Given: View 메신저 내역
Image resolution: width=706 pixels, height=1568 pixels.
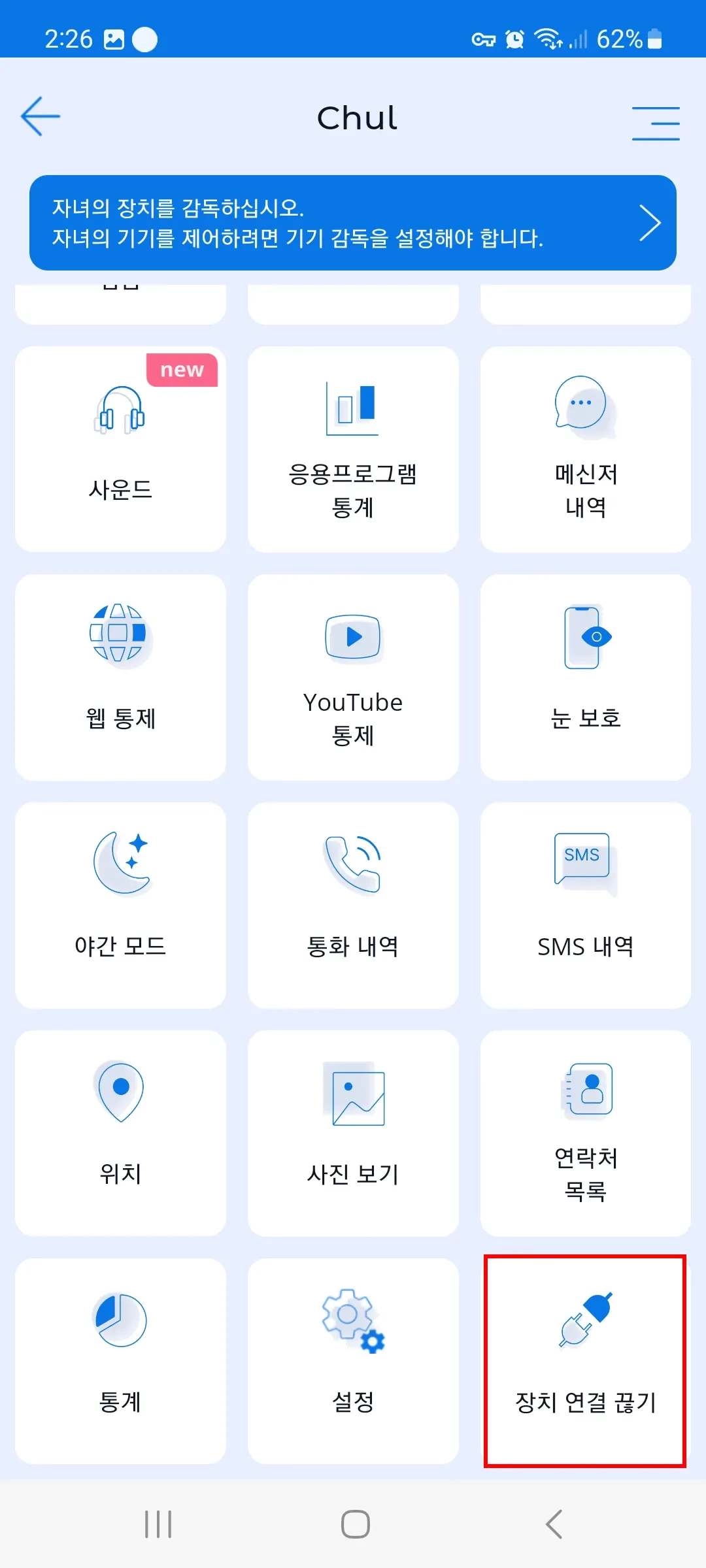Looking at the screenshot, I should 586,449.
